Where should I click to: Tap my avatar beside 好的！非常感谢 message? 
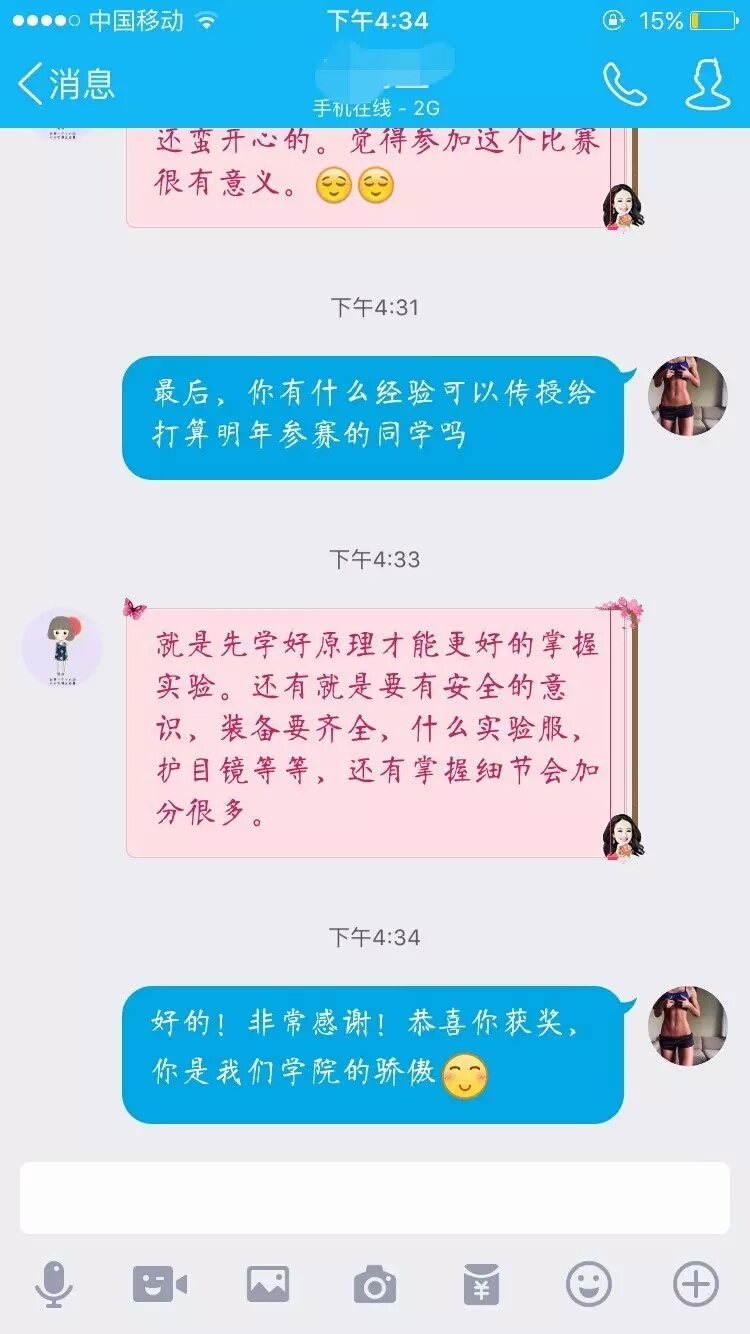tap(687, 1025)
